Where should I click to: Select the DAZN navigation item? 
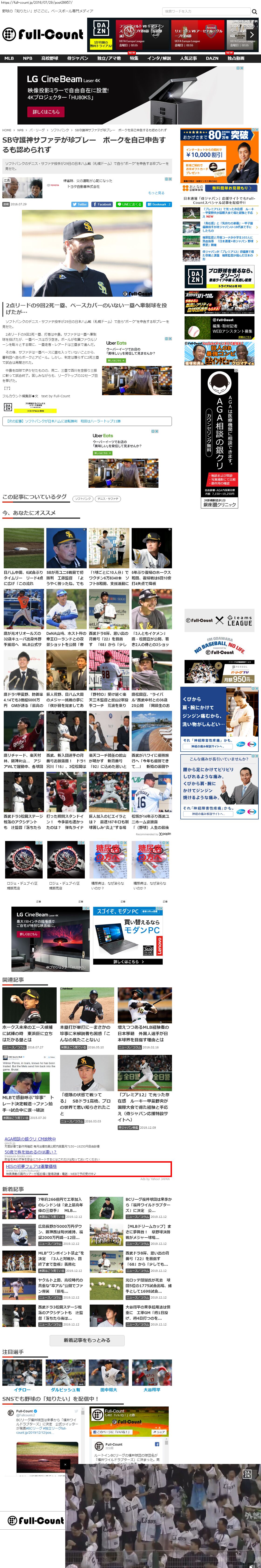212,58
